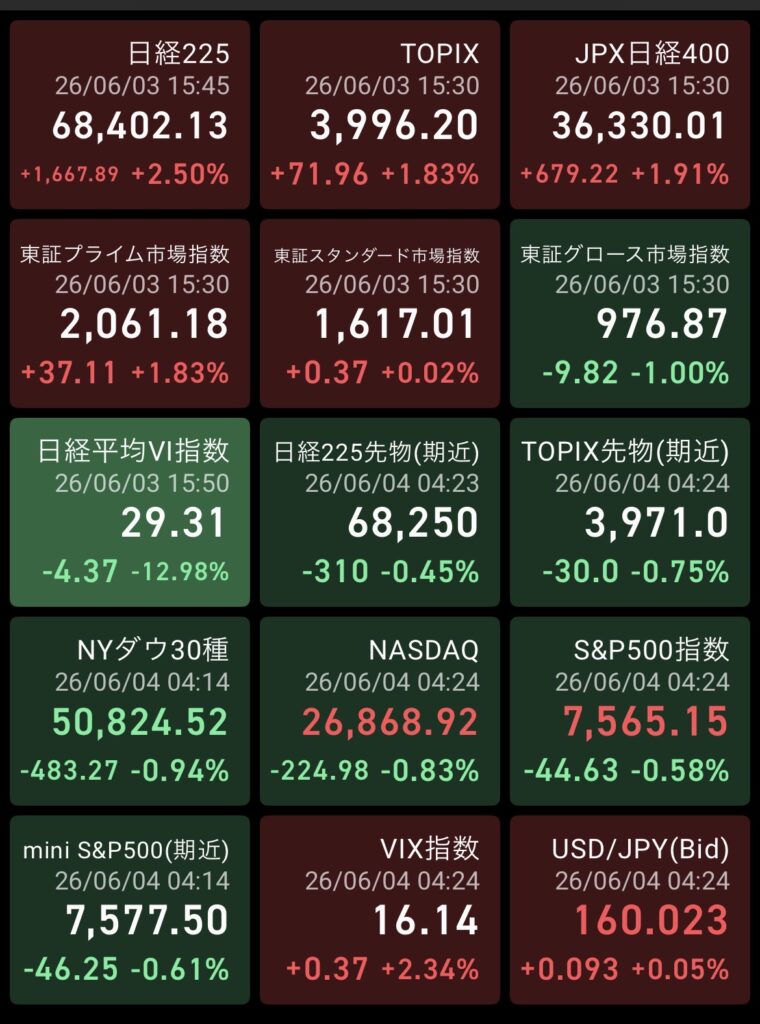Viewport: 760px width, 1024px height.
Task: Open the USD/JPY(Bid) rate tile
Action: click(x=630, y=910)
